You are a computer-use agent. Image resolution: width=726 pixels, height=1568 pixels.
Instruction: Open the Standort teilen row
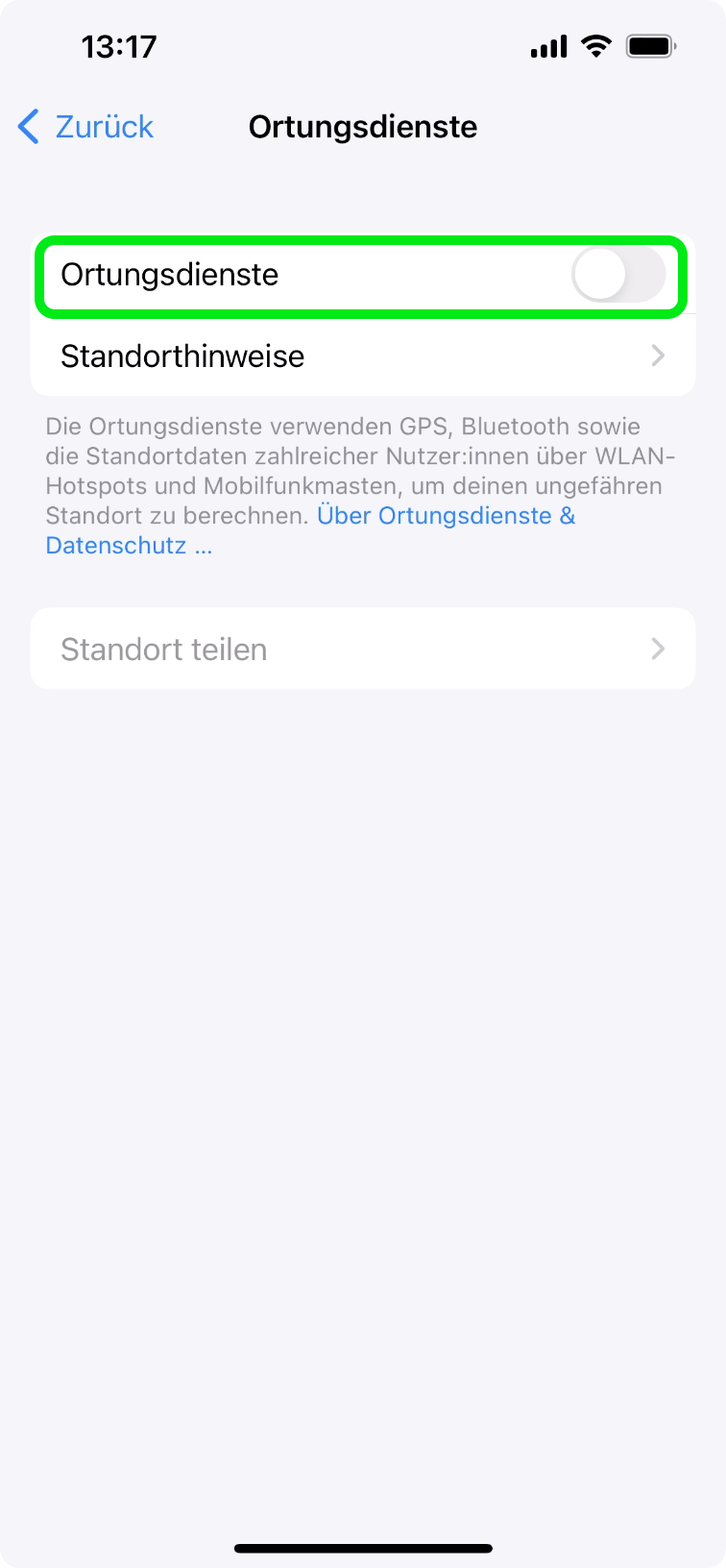(x=363, y=649)
